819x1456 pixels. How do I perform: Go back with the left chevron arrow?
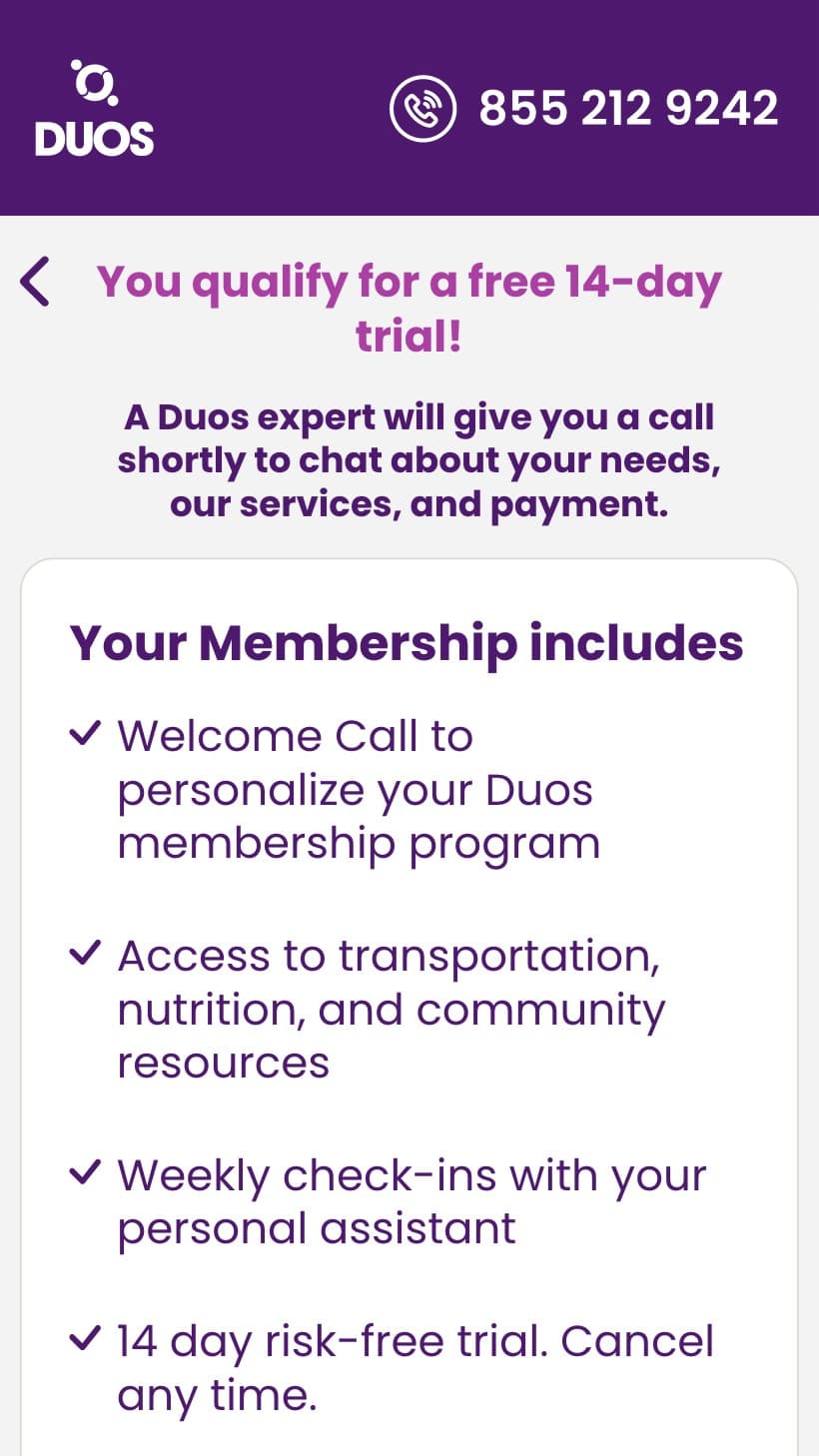tap(35, 282)
